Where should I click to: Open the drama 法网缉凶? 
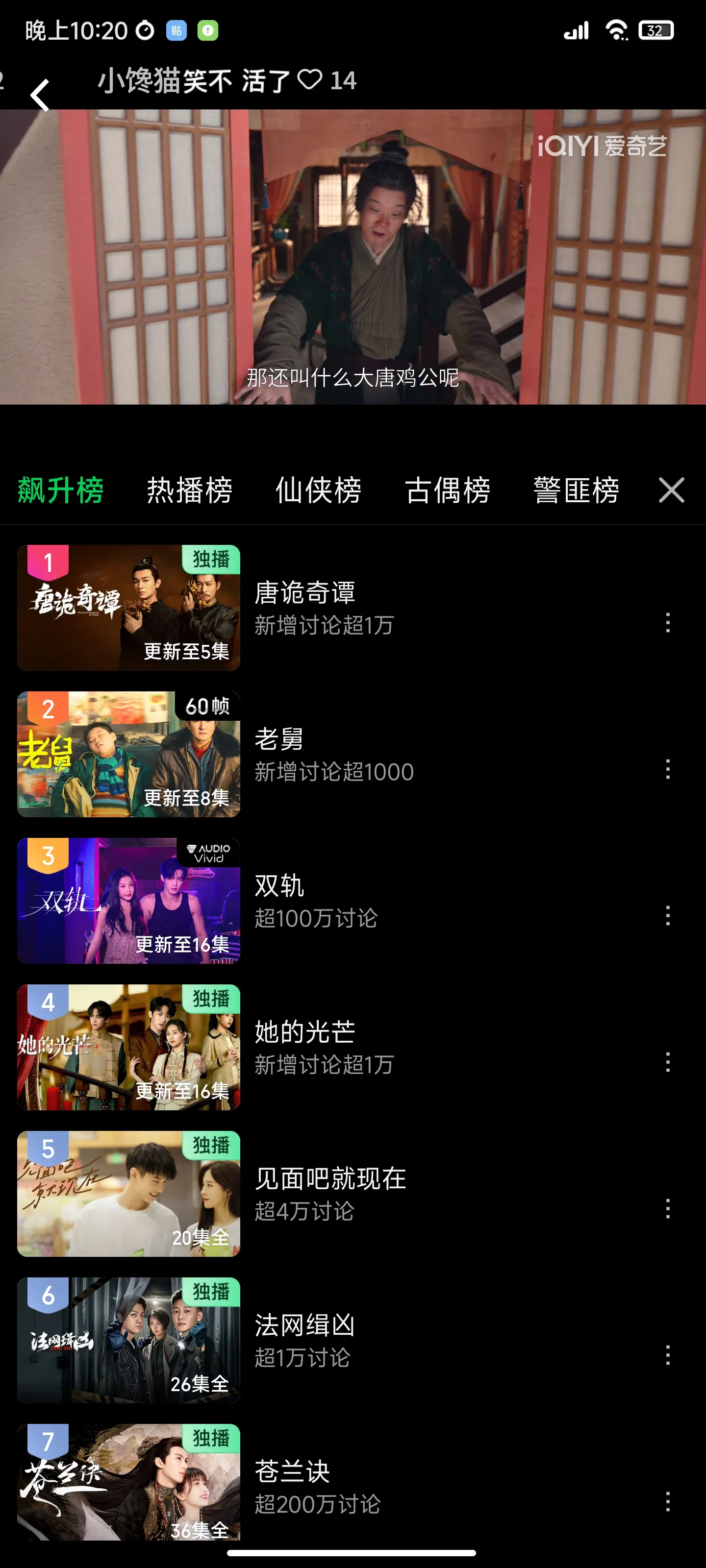pyautogui.click(x=304, y=1326)
